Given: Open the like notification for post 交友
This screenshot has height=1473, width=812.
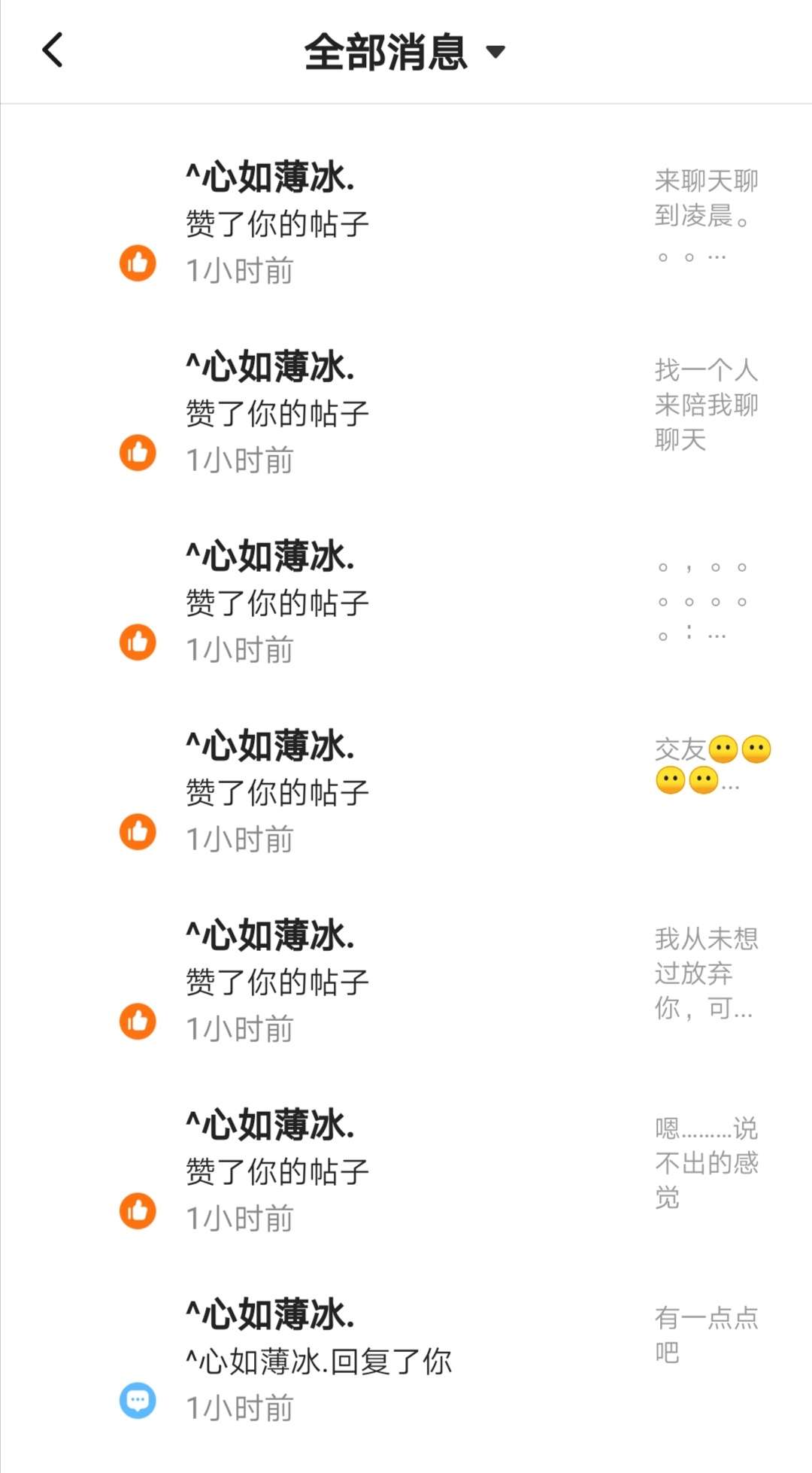Looking at the screenshot, I should 406,791.
